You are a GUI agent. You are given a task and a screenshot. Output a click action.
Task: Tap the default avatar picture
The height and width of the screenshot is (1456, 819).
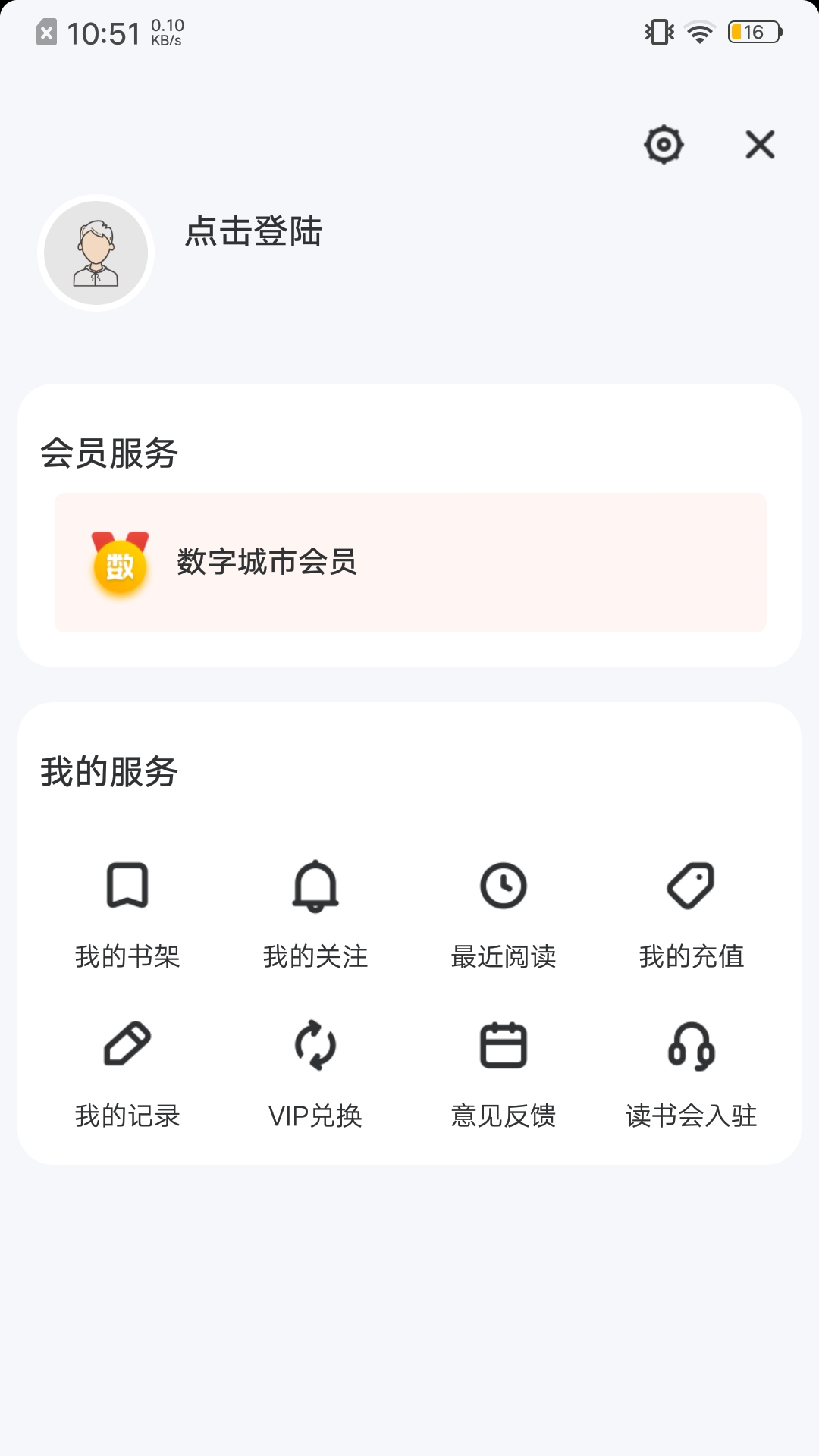tap(96, 253)
